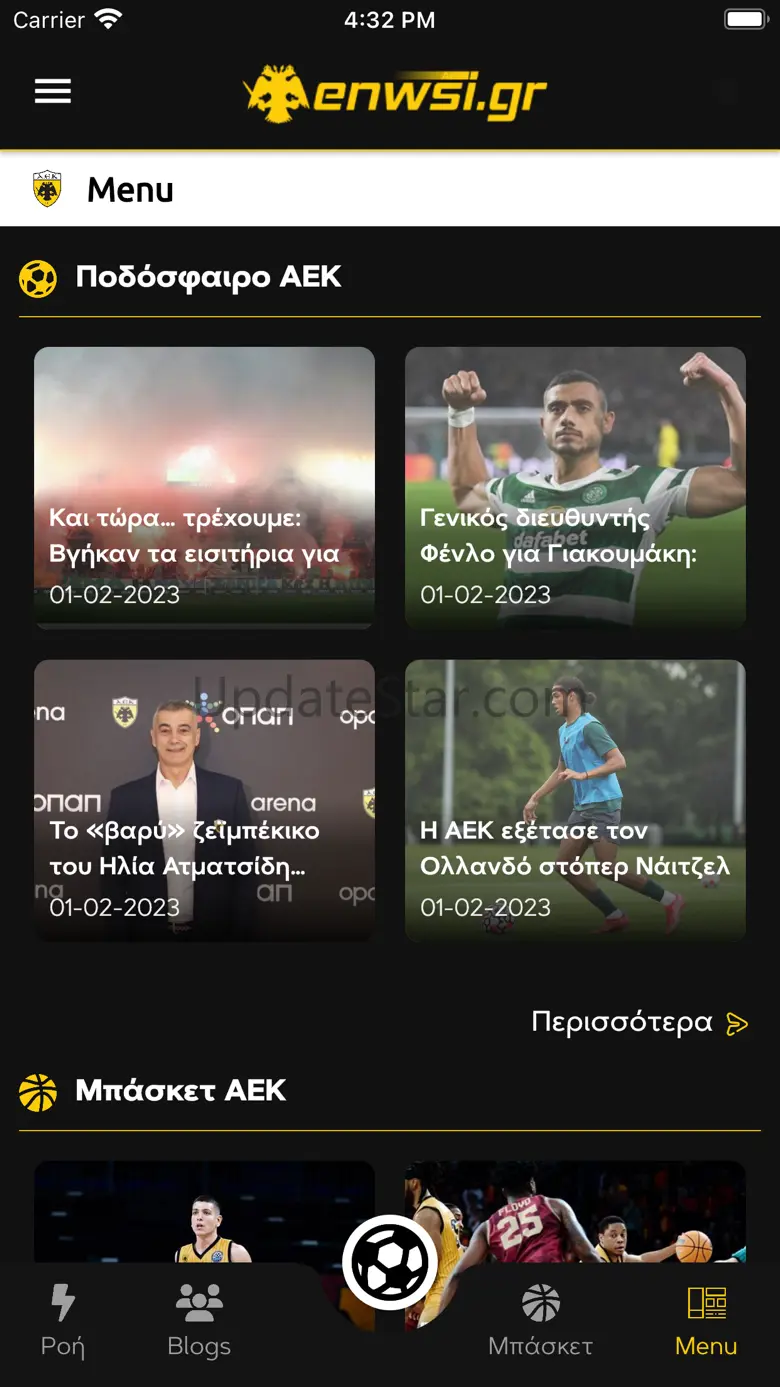Select the Menu tab
Screen dimensions: 780x1387
pyautogui.click(x=706, y=1322)
